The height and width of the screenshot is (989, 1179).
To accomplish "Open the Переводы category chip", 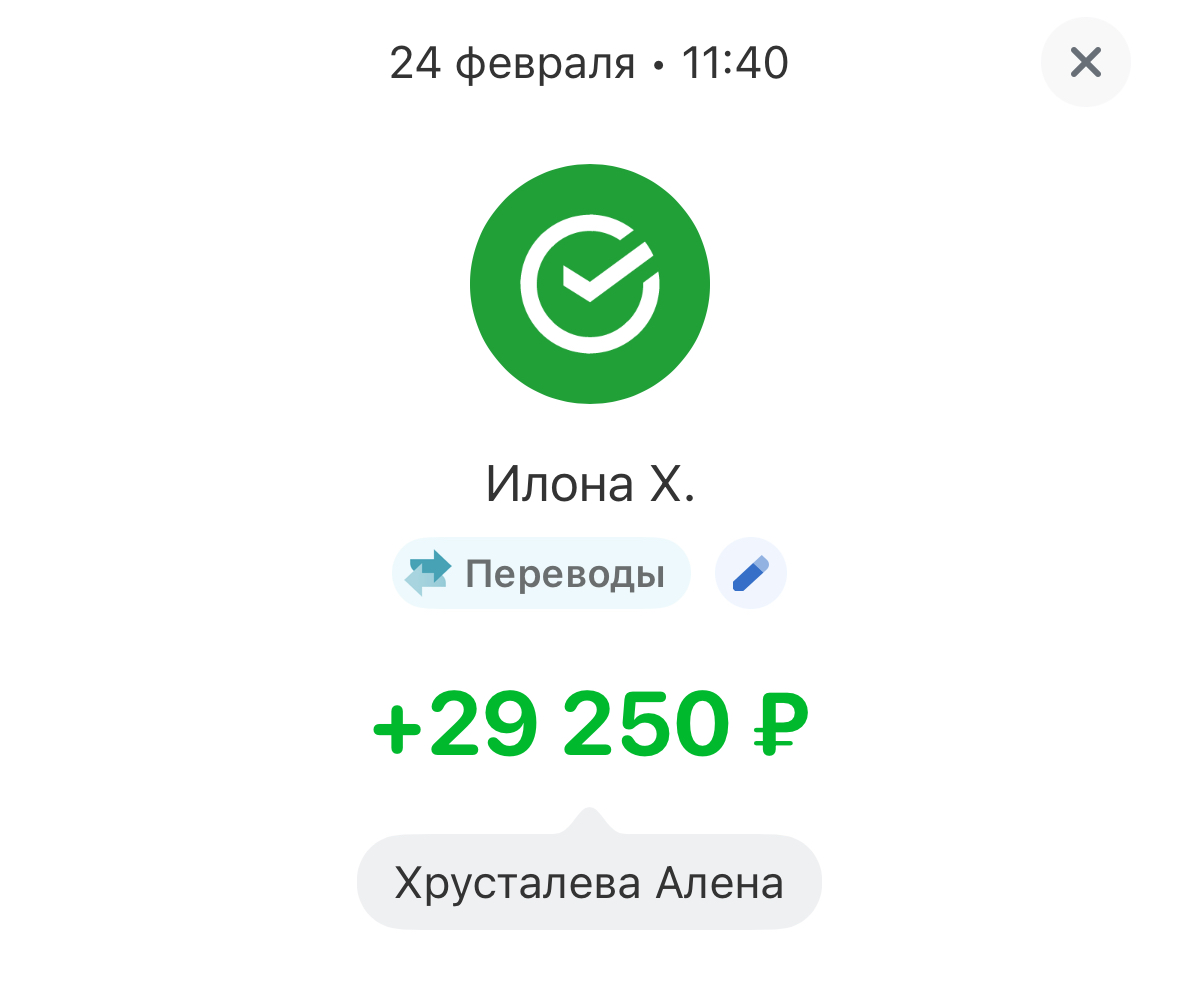I will 541,574.
